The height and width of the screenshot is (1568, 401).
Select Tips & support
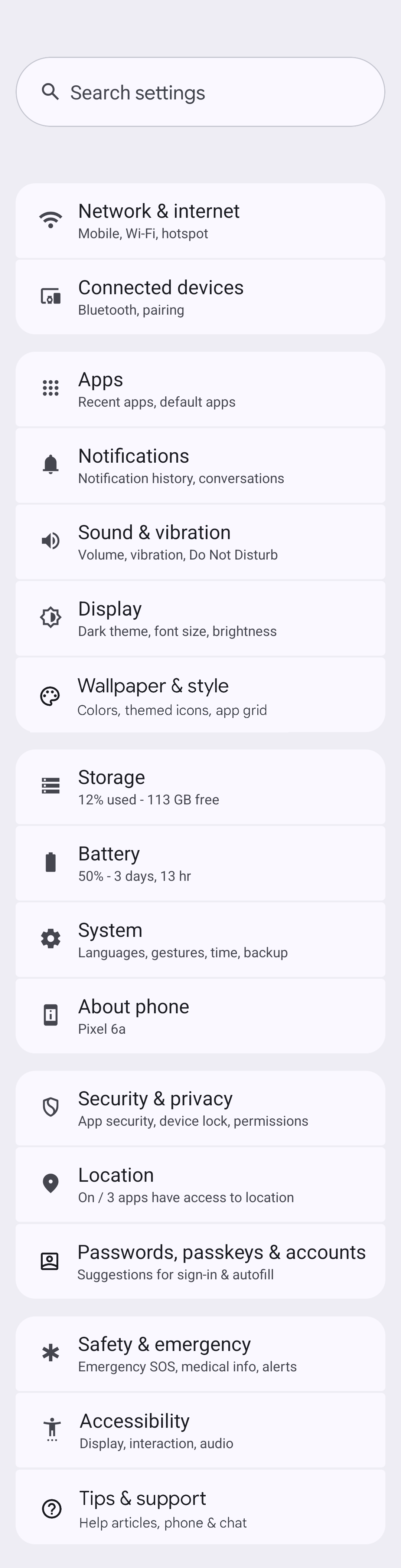tap(200, 1507)
